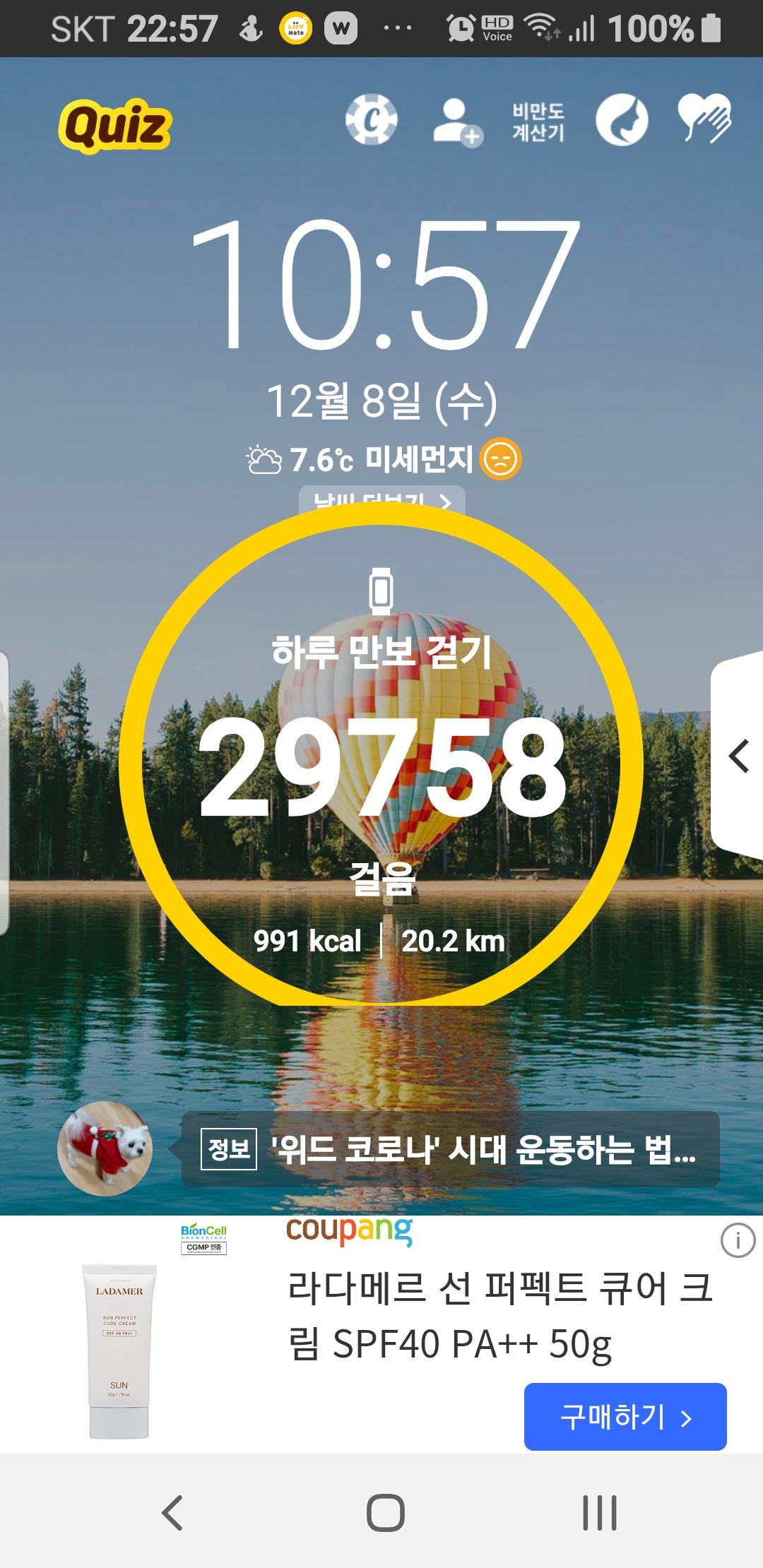
Task: Open the cash coin icon
Action: coord(371,119)
